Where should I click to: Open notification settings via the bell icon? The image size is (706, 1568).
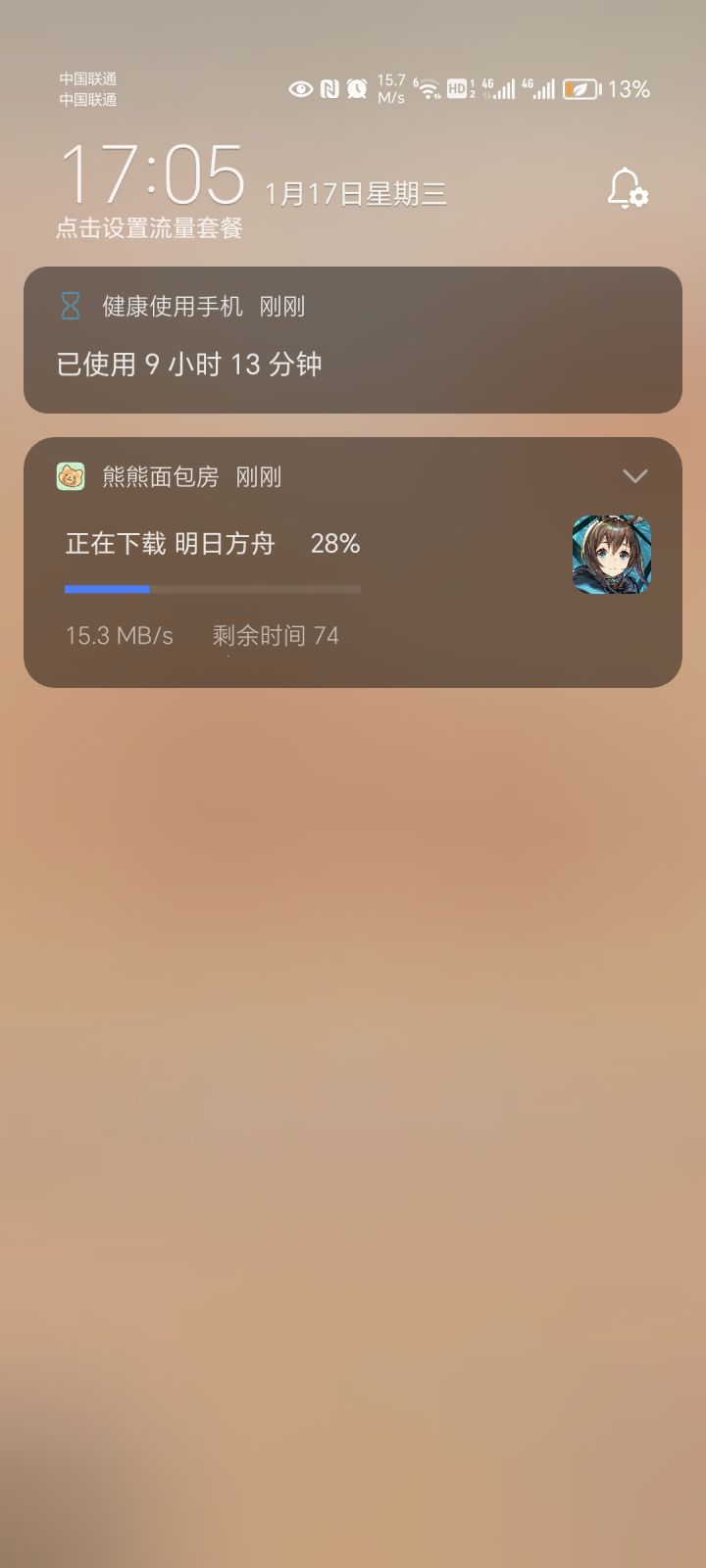click(626, 188)
